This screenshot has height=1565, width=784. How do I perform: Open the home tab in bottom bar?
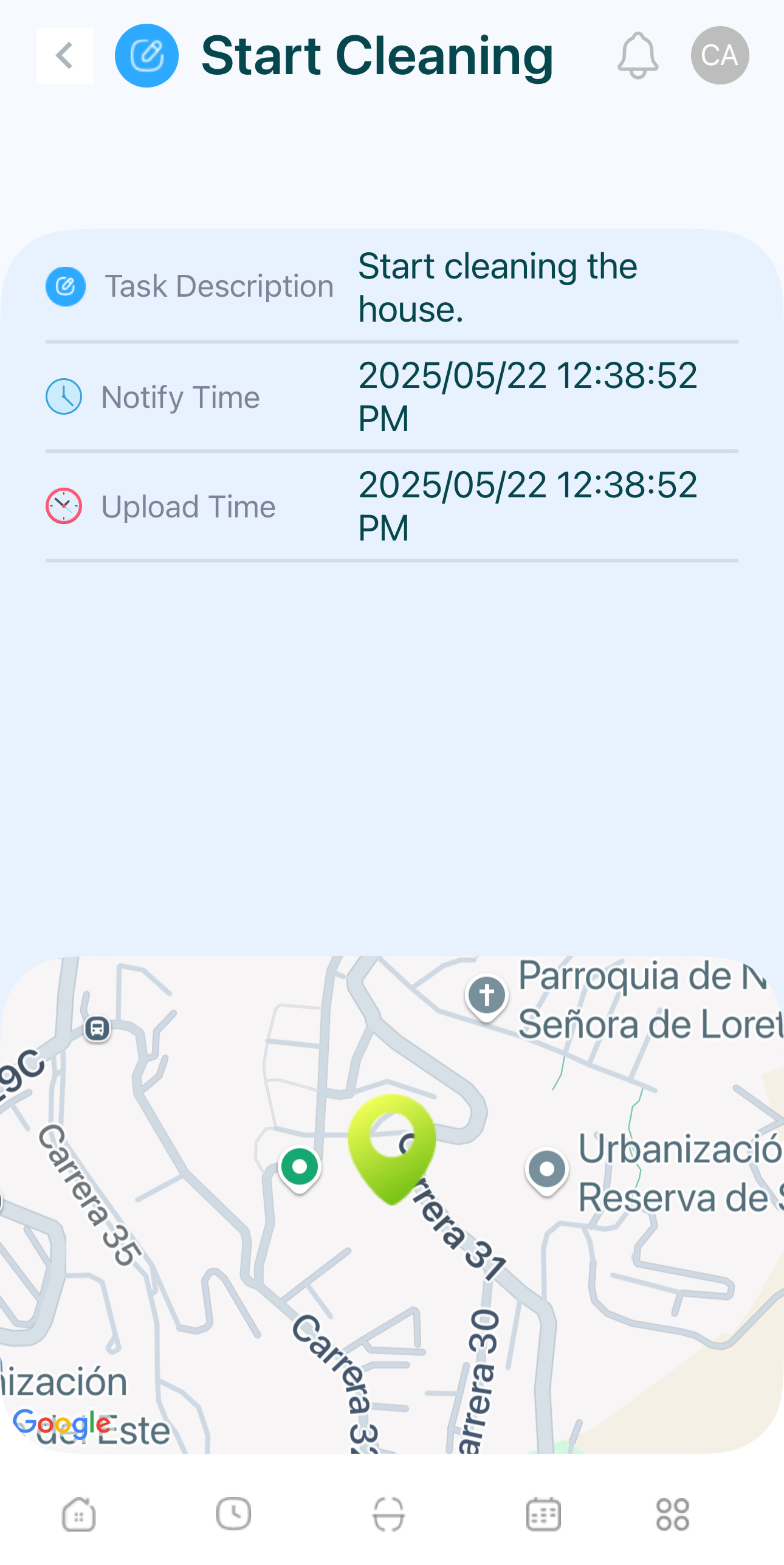(x=79, y=1513)
